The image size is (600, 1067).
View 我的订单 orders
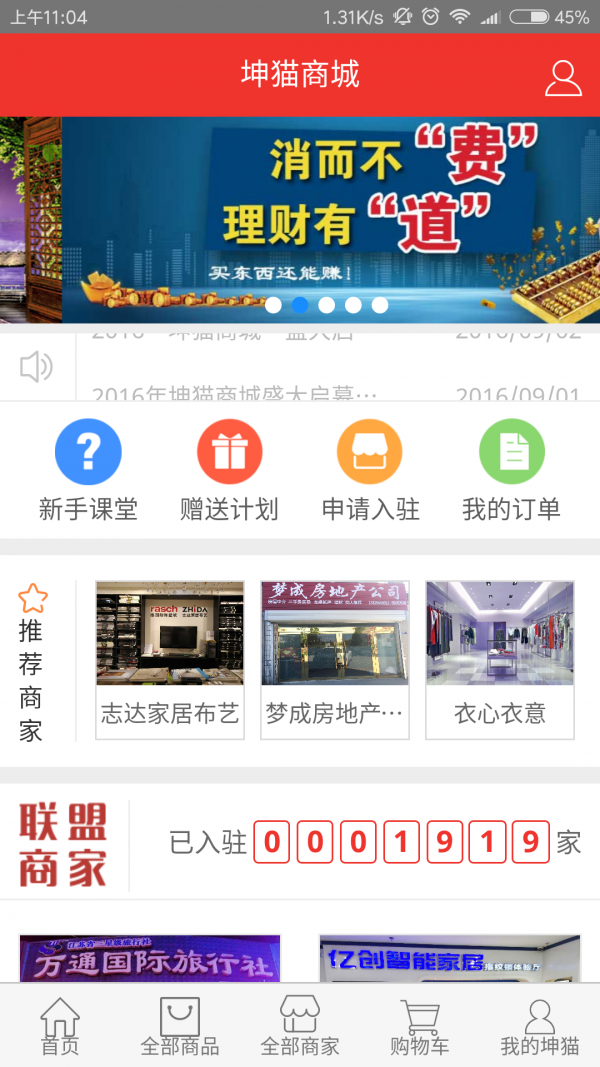[x=511, y=470]
